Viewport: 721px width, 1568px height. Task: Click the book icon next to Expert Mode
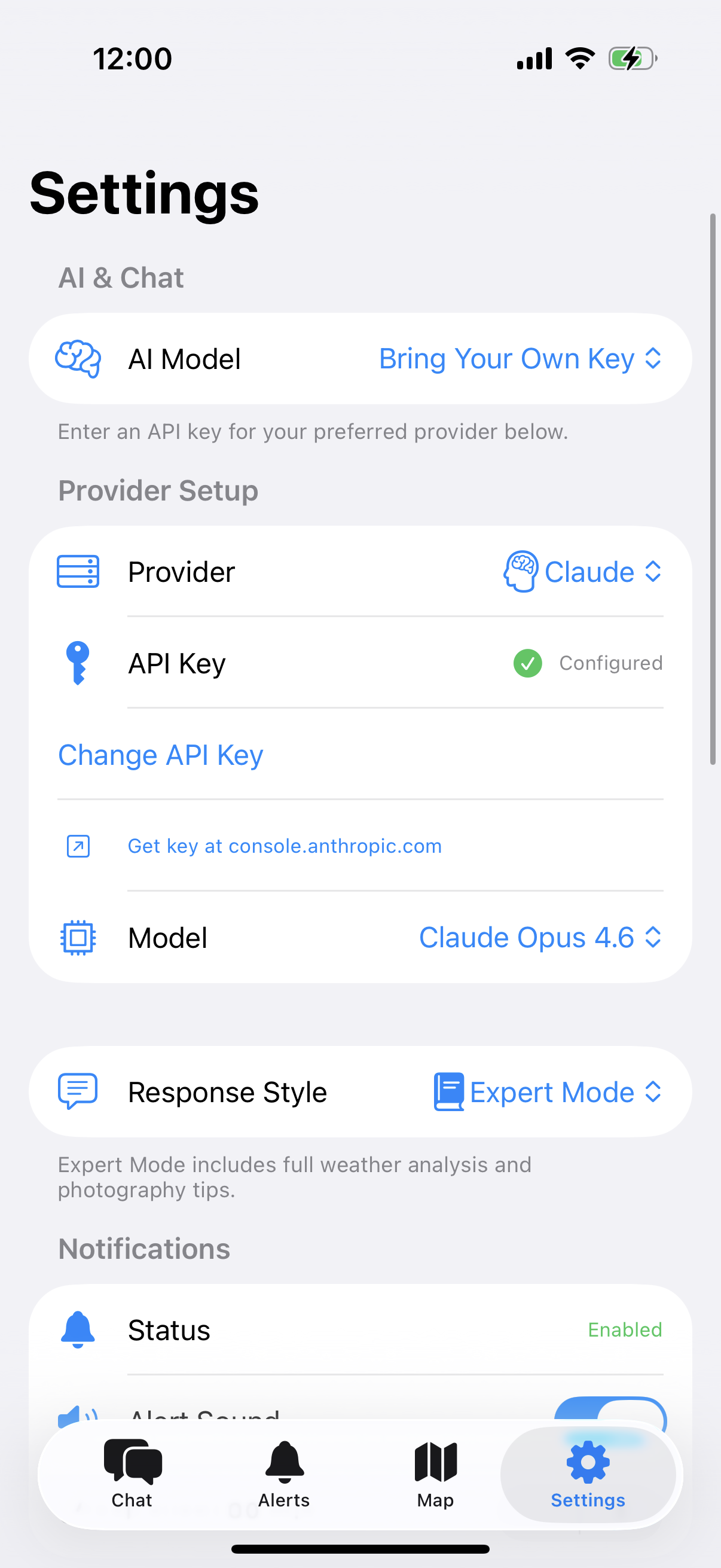point(448,1091)
